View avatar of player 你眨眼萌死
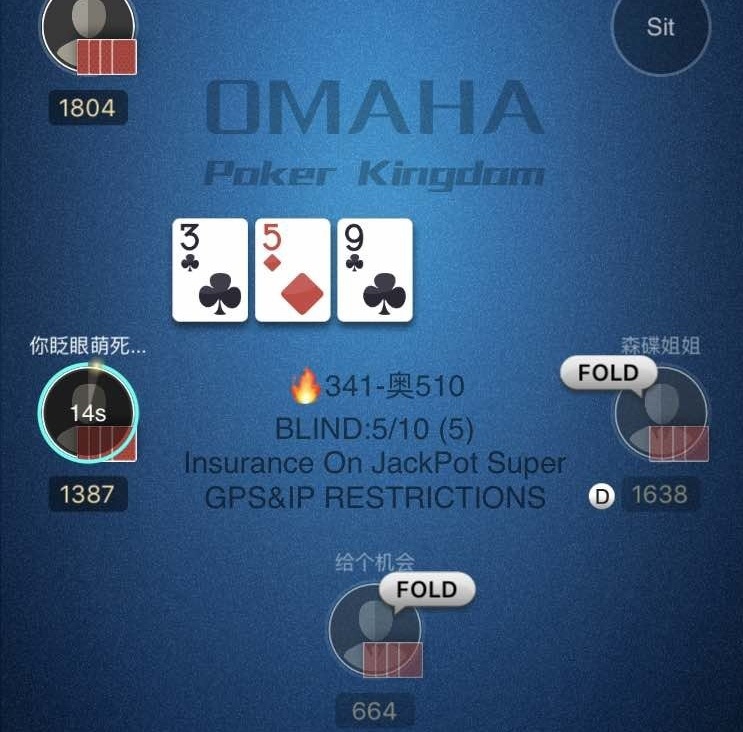This screenshot has height=732, width=743. (x=87, y=412)
